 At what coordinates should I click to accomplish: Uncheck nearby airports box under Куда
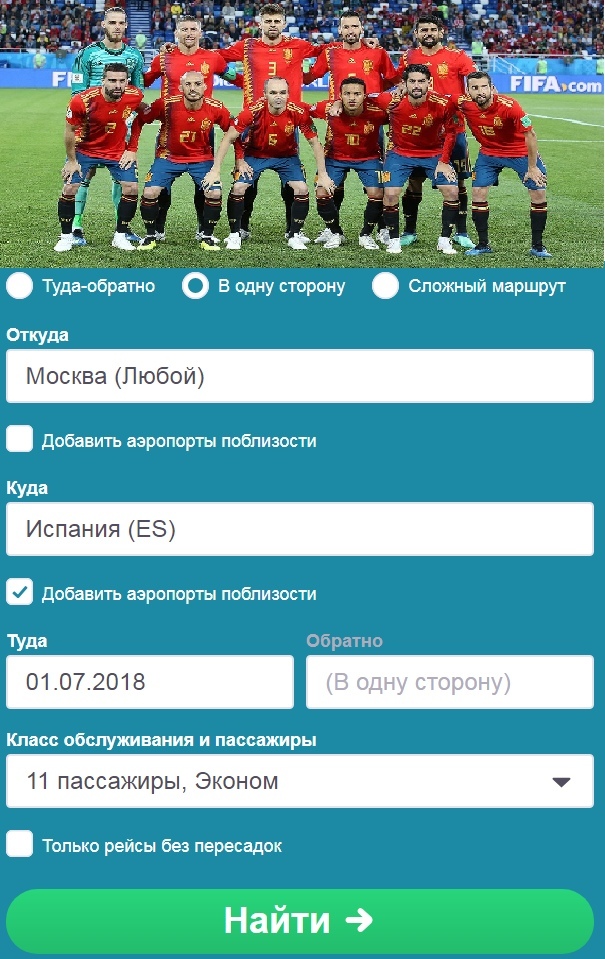(x=20, y=592)
